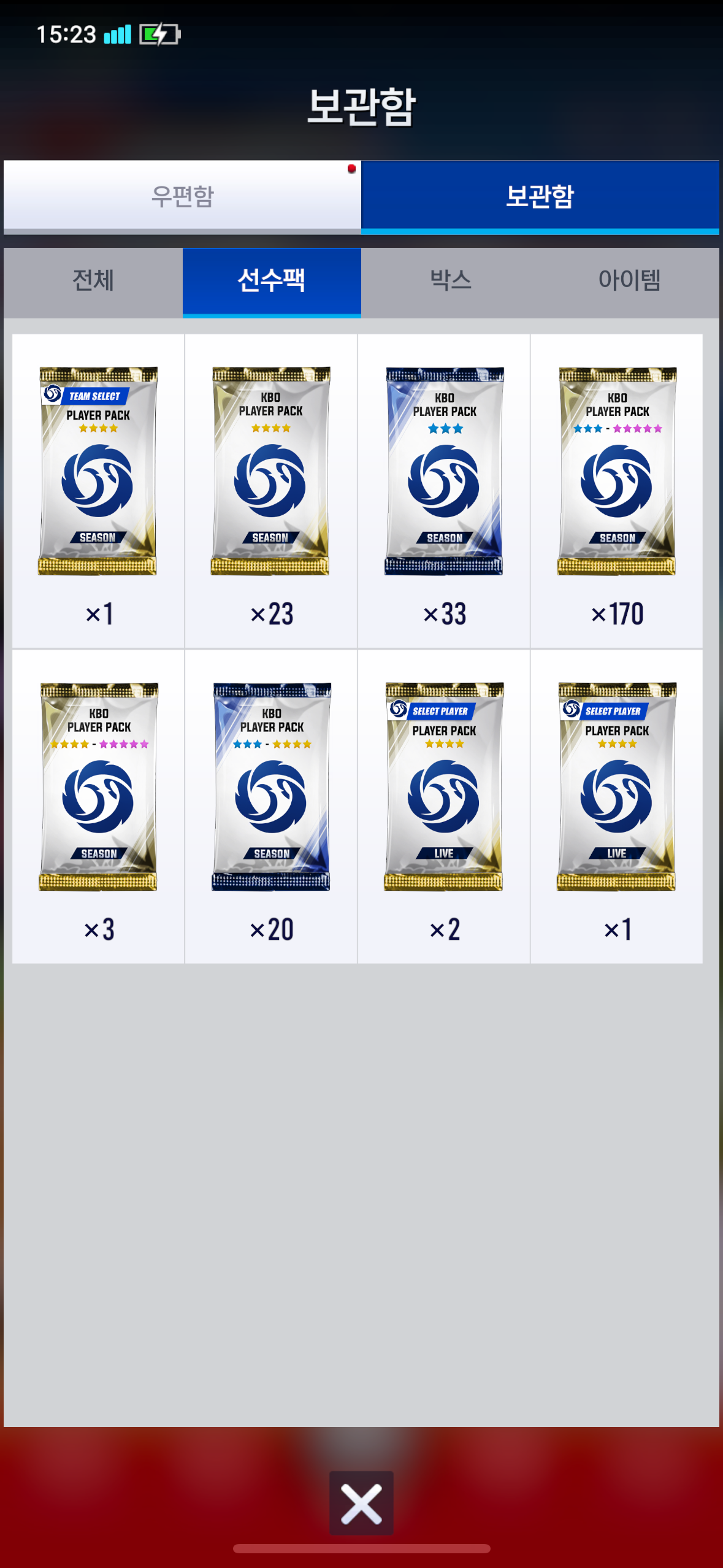The image size is (723, 1568).
Task: Tap the KBO Player Pack with ×3
Action: (x=98, y=805)
